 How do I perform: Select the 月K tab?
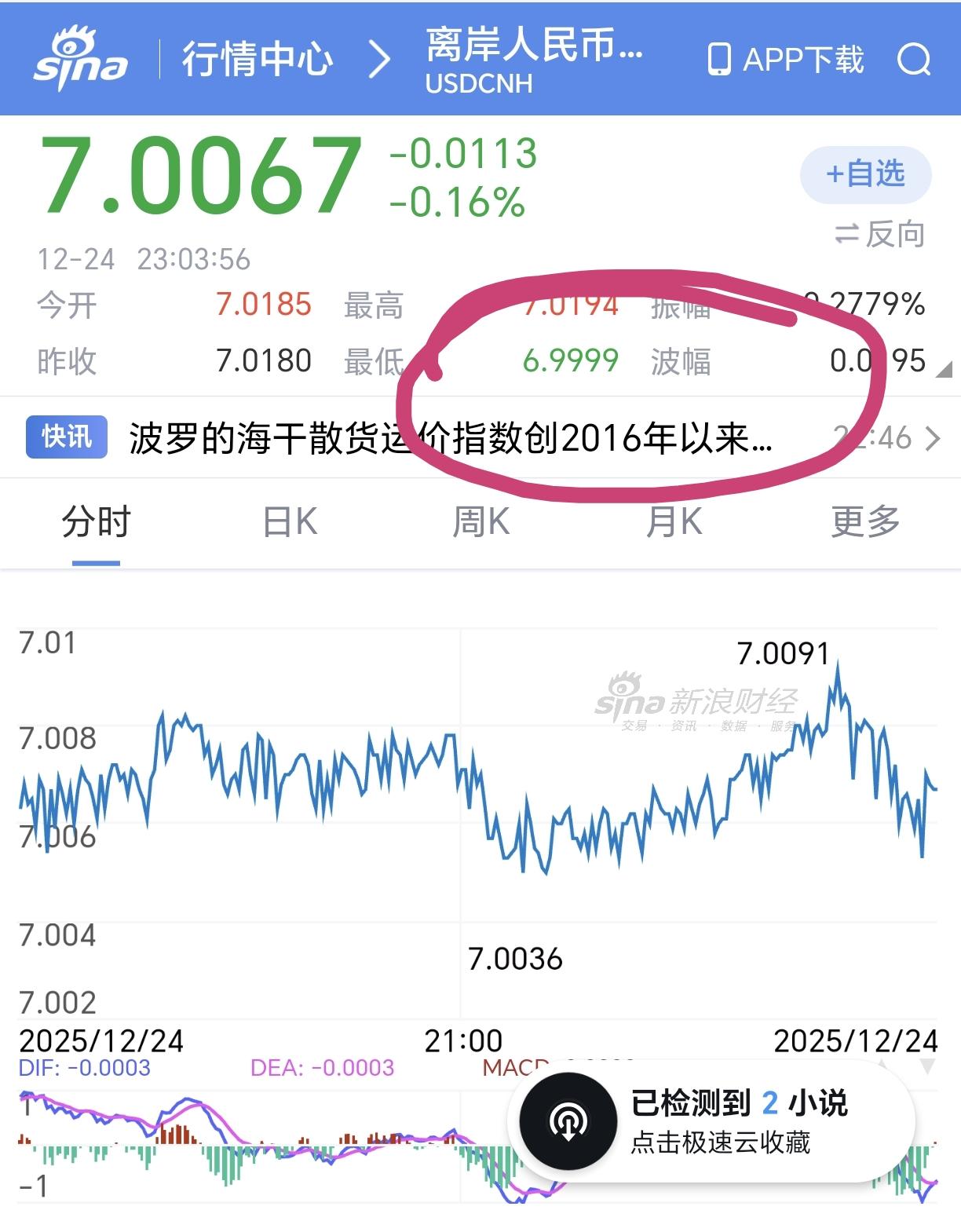coord(673,521)
